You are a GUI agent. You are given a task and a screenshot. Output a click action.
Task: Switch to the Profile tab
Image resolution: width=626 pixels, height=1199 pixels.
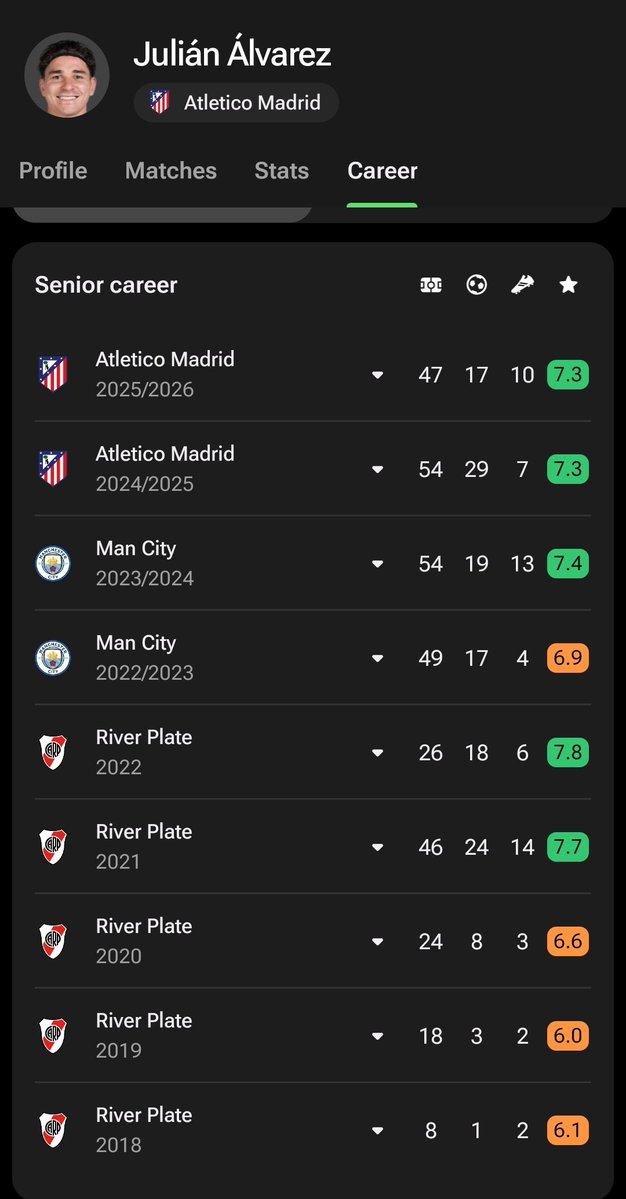(53, 171)
